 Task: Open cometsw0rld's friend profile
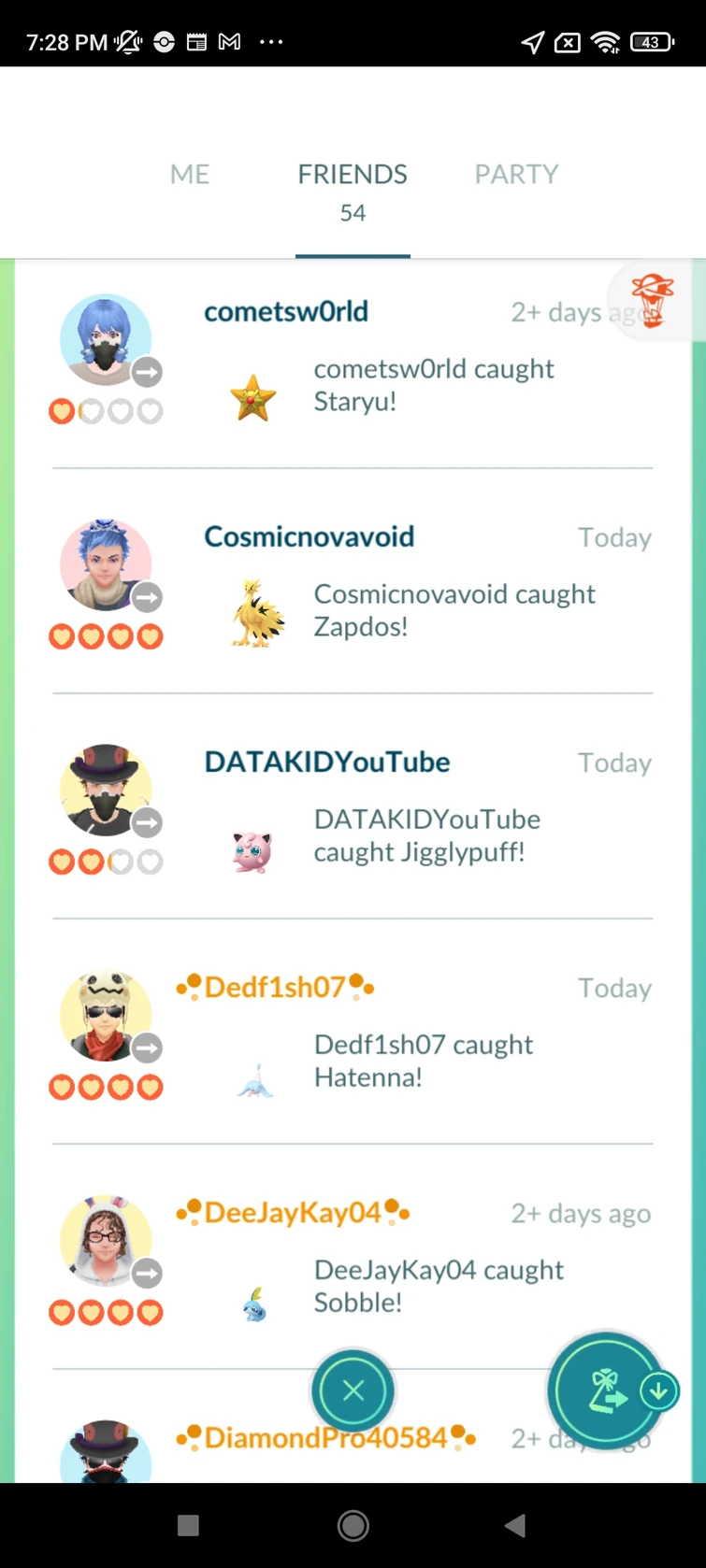[x=286, y=312]
